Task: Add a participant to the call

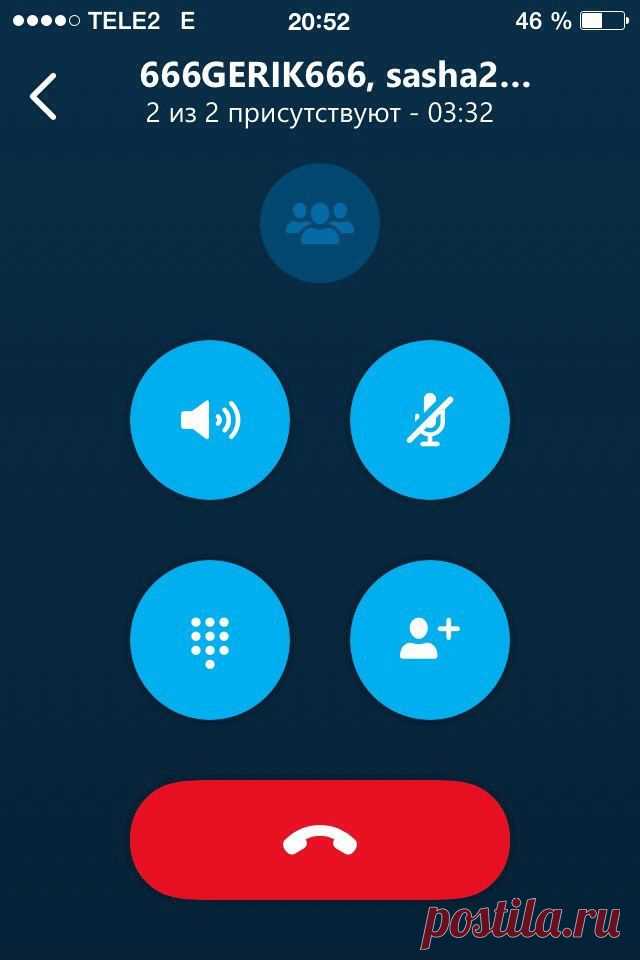Action: (430, 640)
